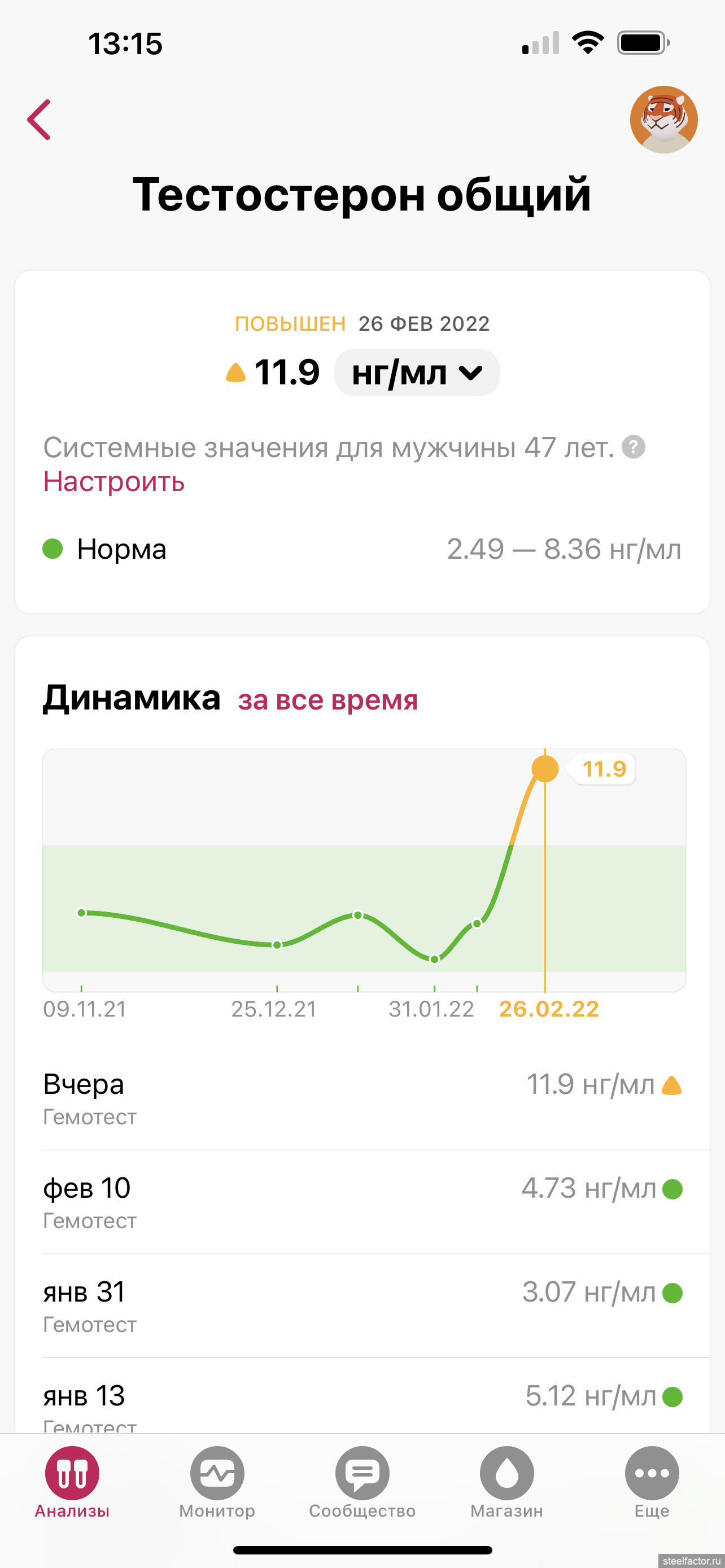Open the question mark help icon
This screenshot has width=725, height=1568.
[x=633, y=447]
